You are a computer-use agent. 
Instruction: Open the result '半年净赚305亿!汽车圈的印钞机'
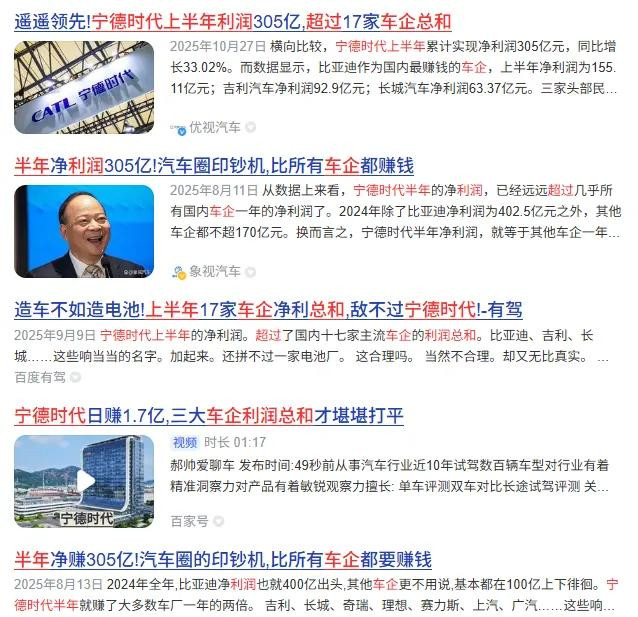(x=222, y=558)
